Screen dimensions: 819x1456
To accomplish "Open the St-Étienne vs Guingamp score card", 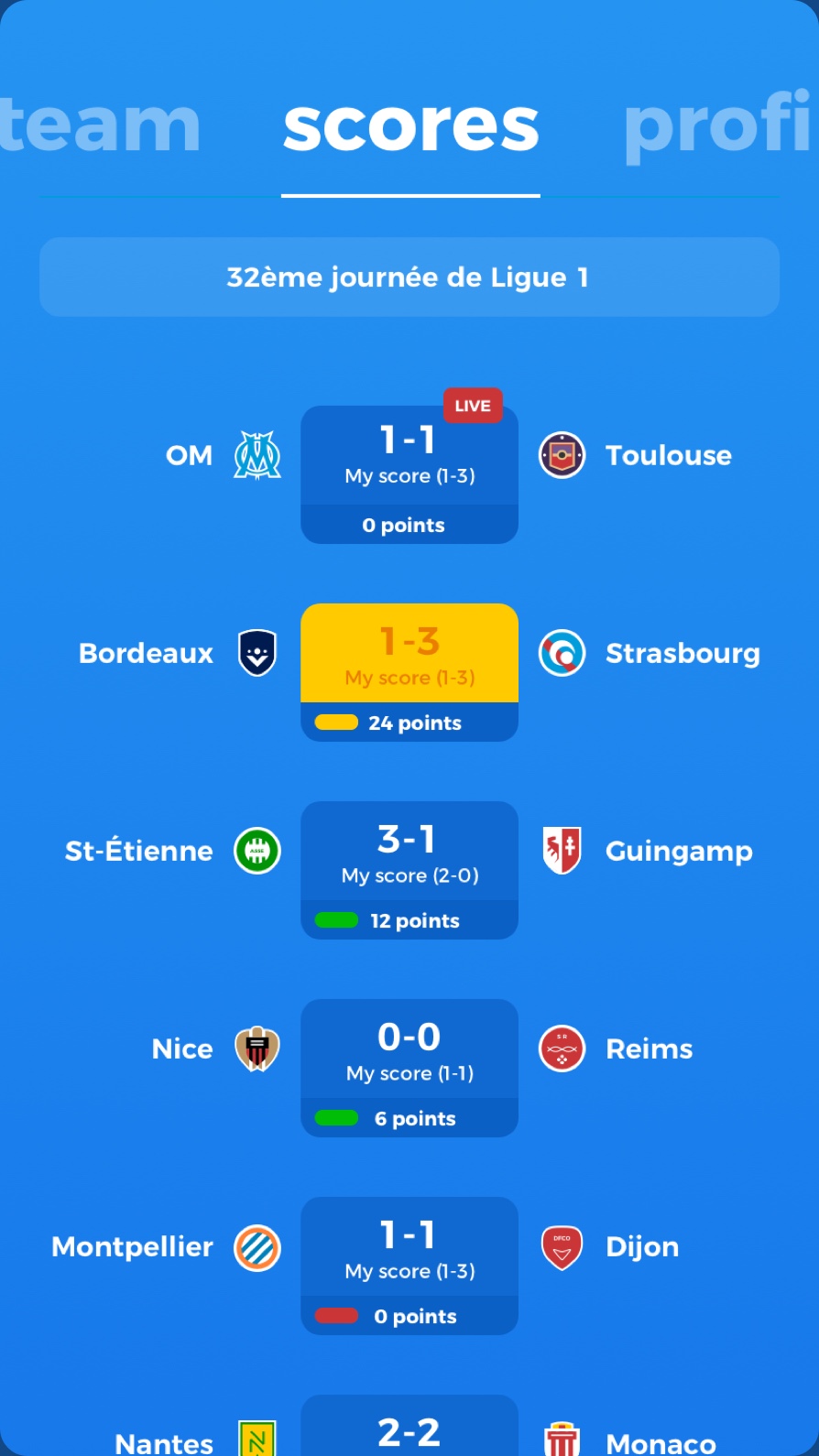I will (409, 870).
